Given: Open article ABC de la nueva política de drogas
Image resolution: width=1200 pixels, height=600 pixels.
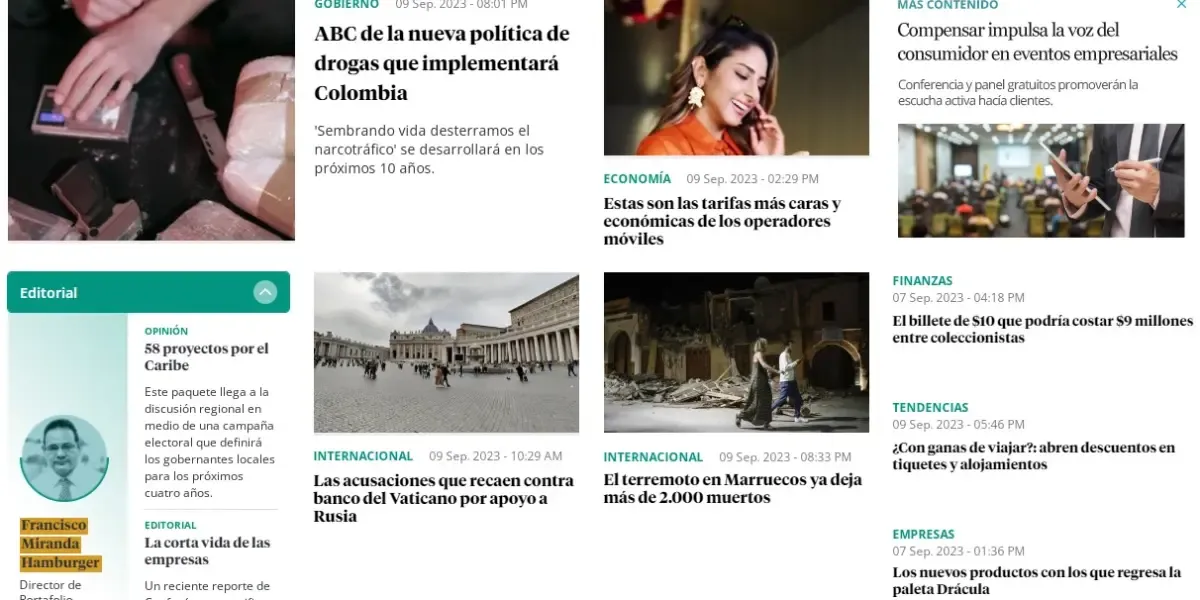Looking at the screenshot, I should 442,63.
